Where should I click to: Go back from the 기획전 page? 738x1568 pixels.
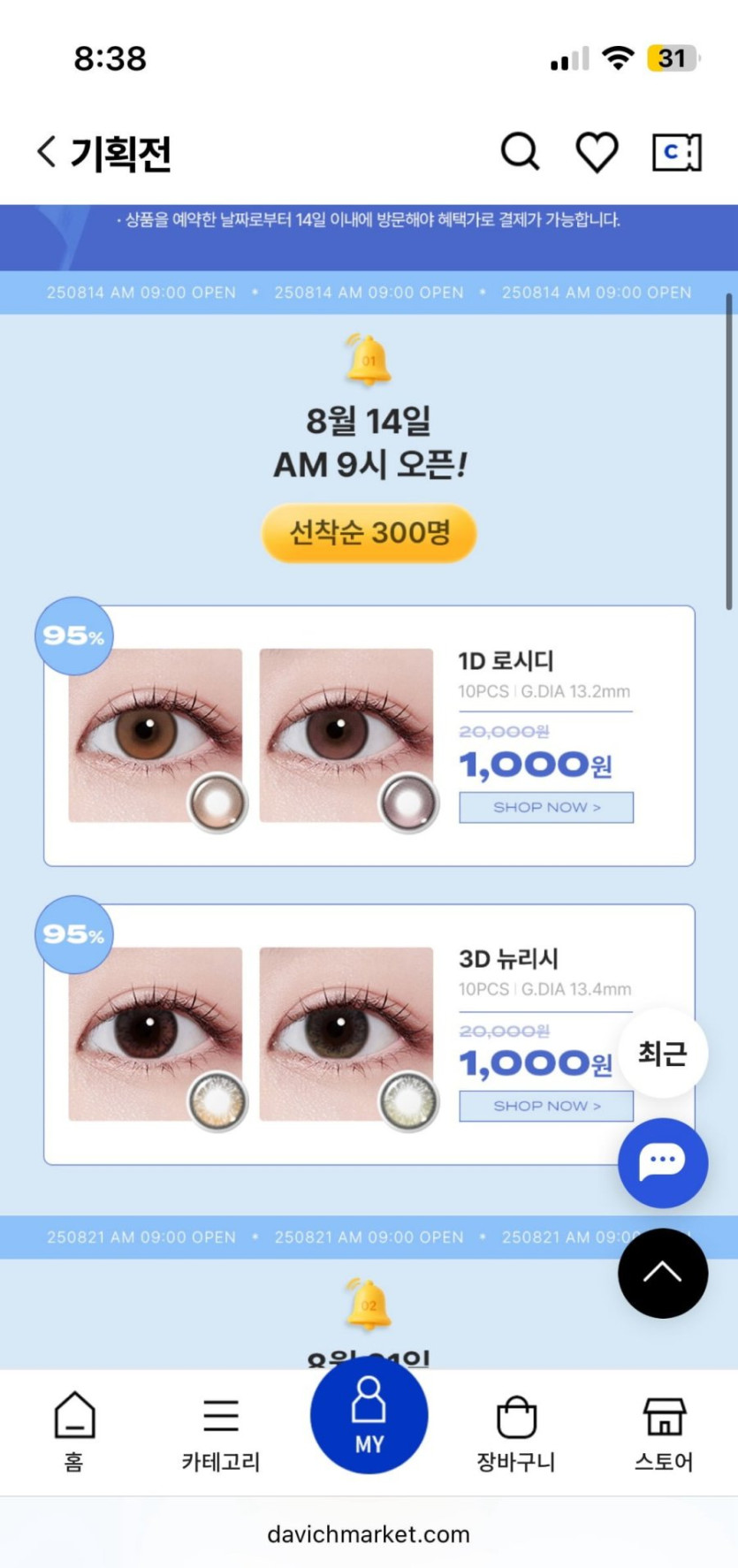pos(48,152)
